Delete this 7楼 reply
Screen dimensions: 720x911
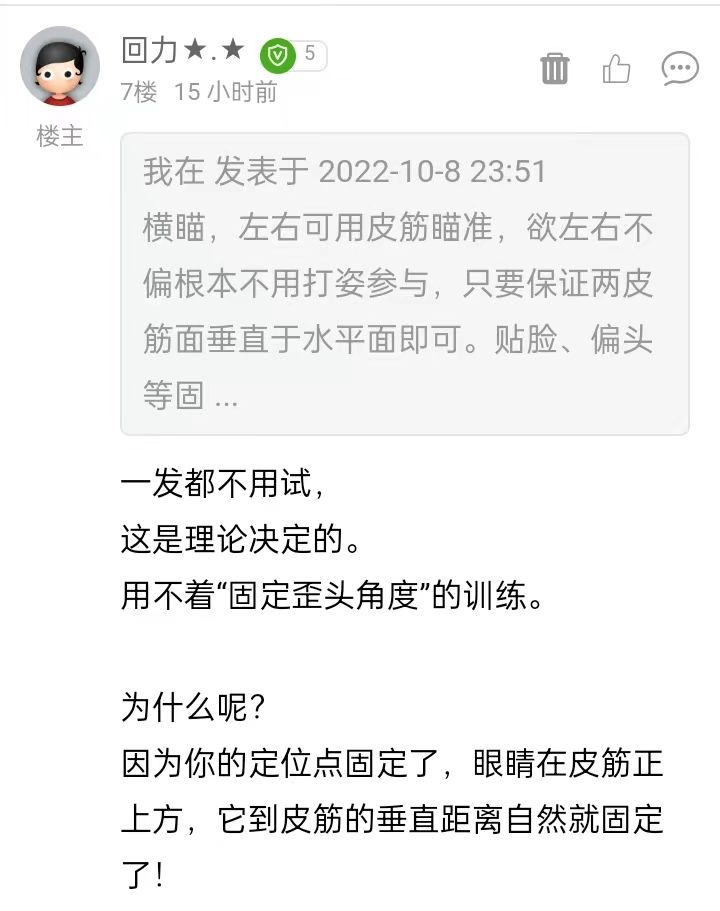click(555, 68)
